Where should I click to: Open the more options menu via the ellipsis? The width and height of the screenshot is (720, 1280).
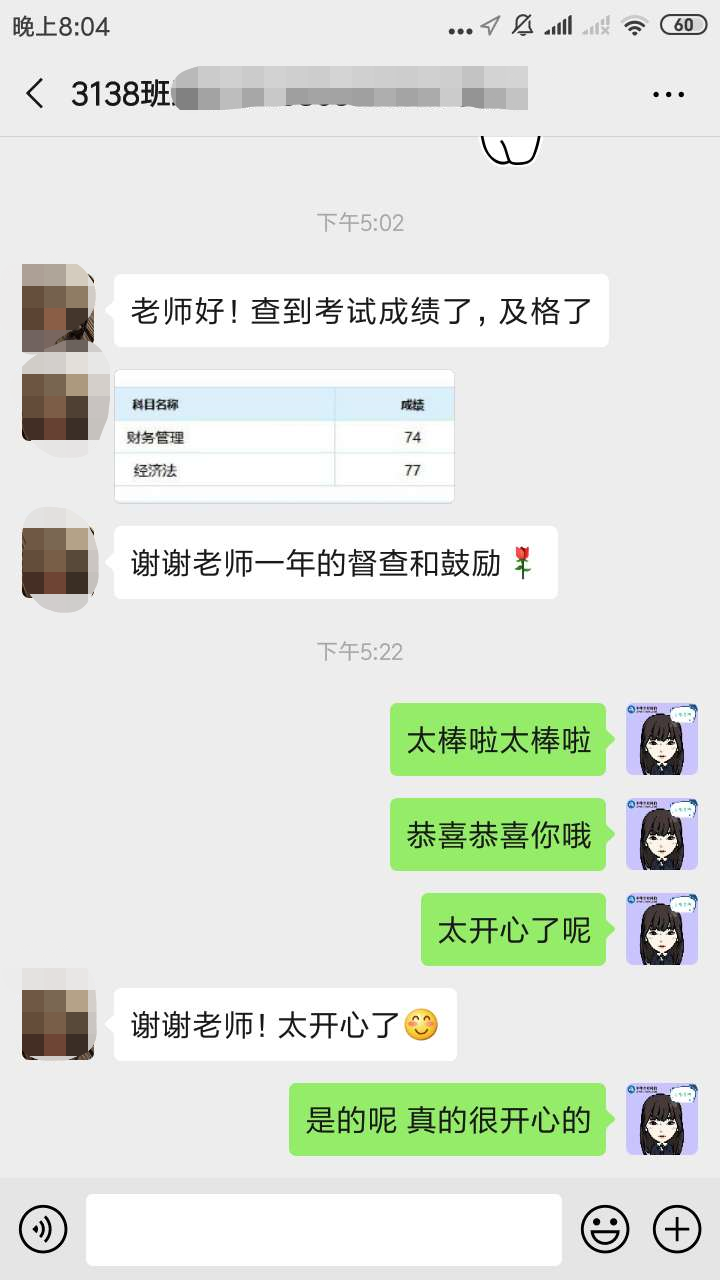[668, 92]
